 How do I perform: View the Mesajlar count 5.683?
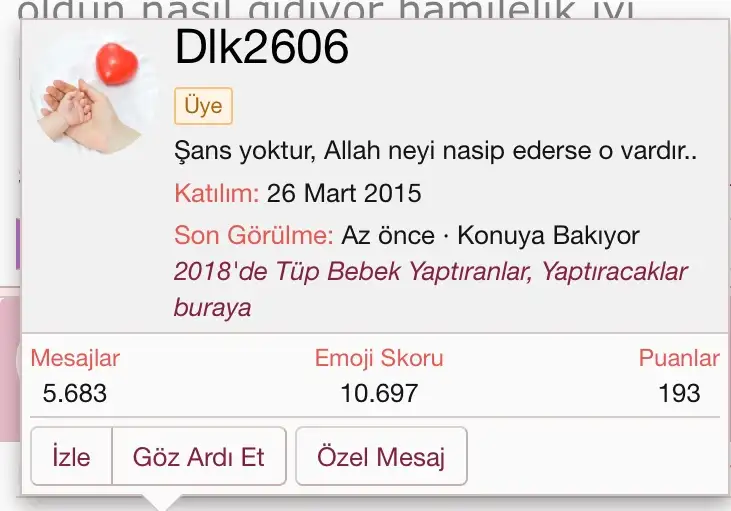pyautogui.click(x=75, y=393)
